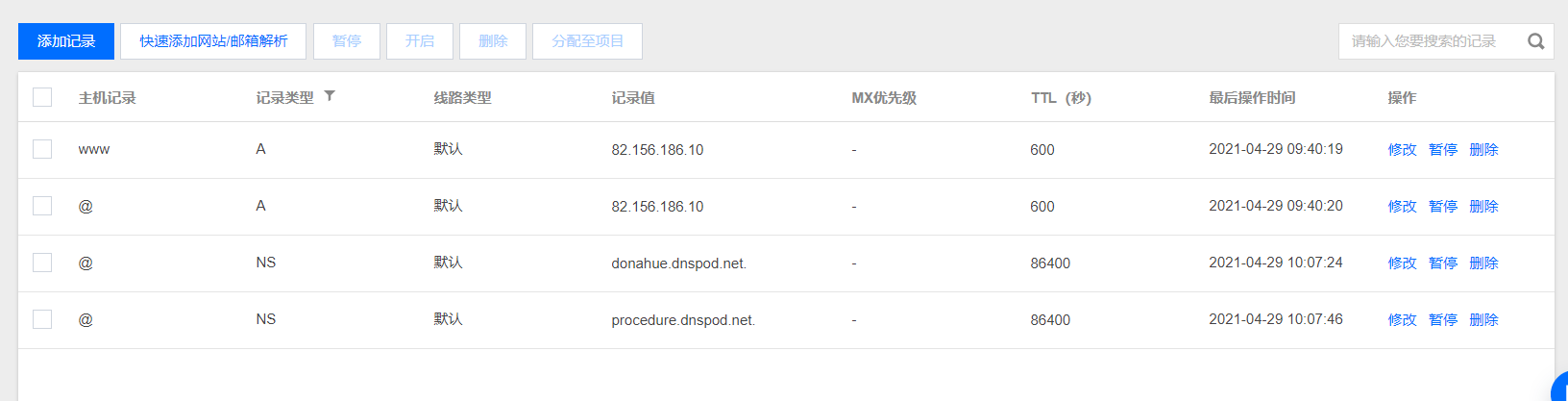Tap 暂停 for the donahue.dnspod.net. record

point(1442,263)
